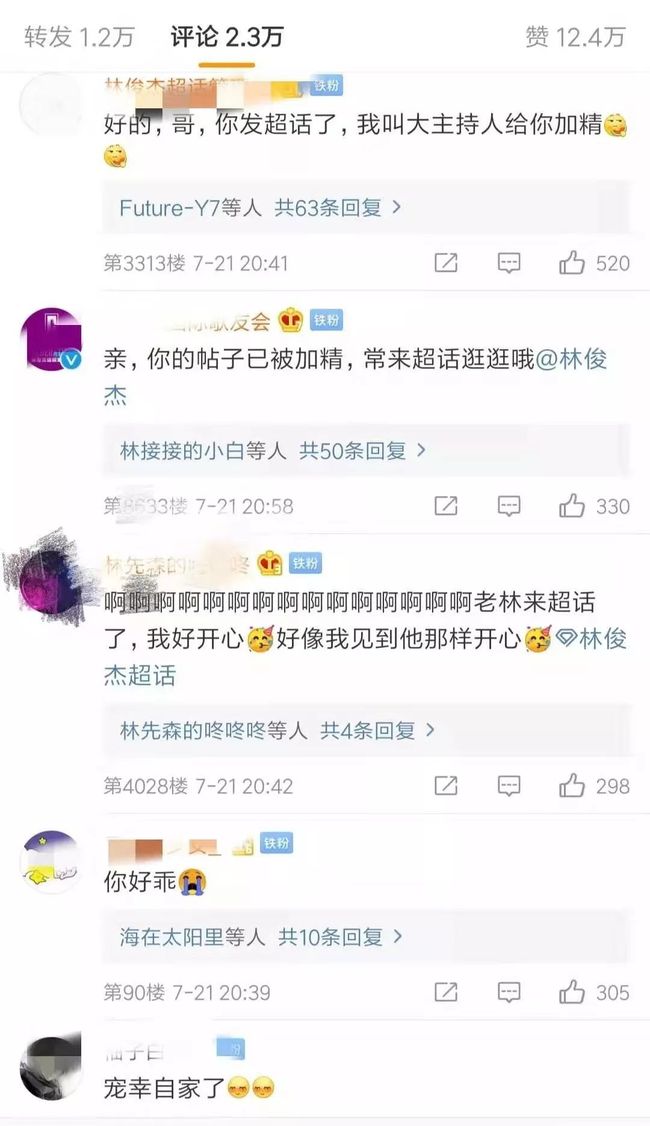650x1126 pixels.
Task: Like the comment on 第3313楼
Action: click(594, 264)
